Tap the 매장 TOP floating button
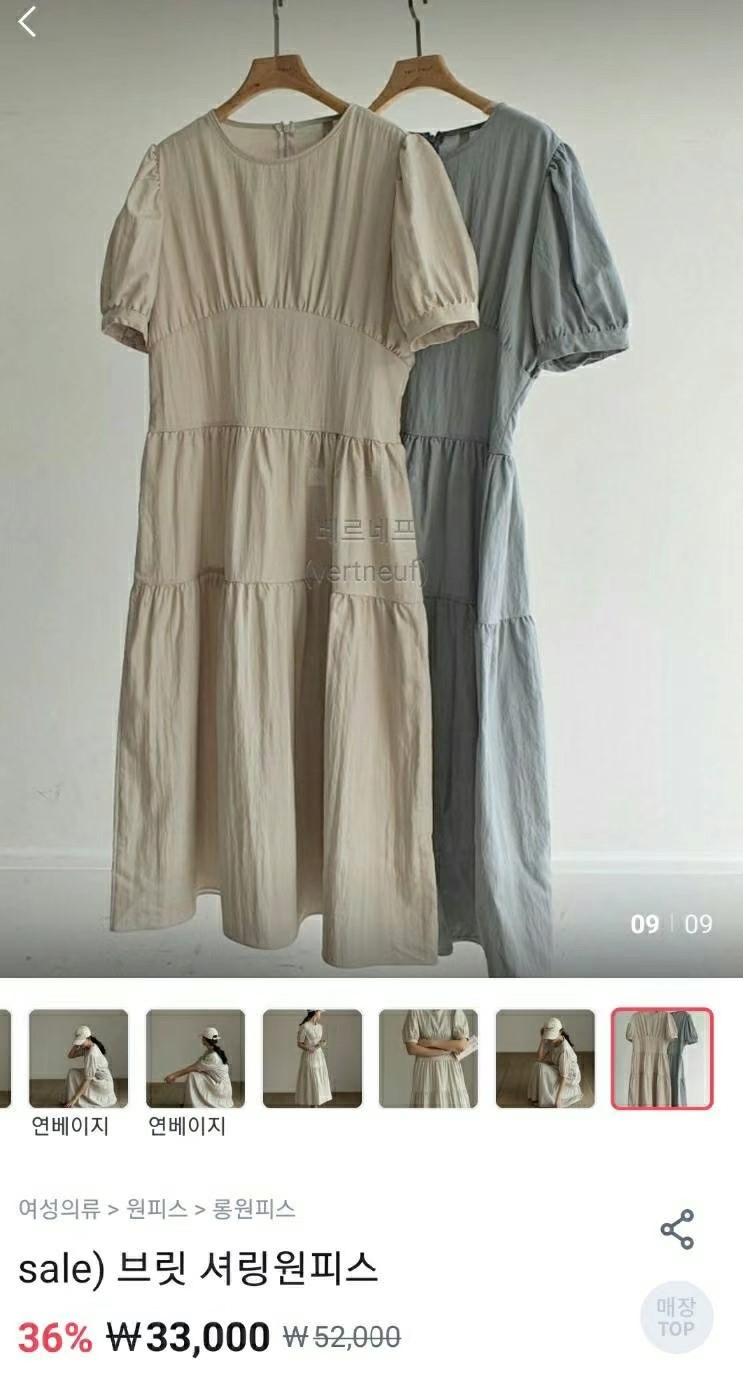 (676, 1317)
